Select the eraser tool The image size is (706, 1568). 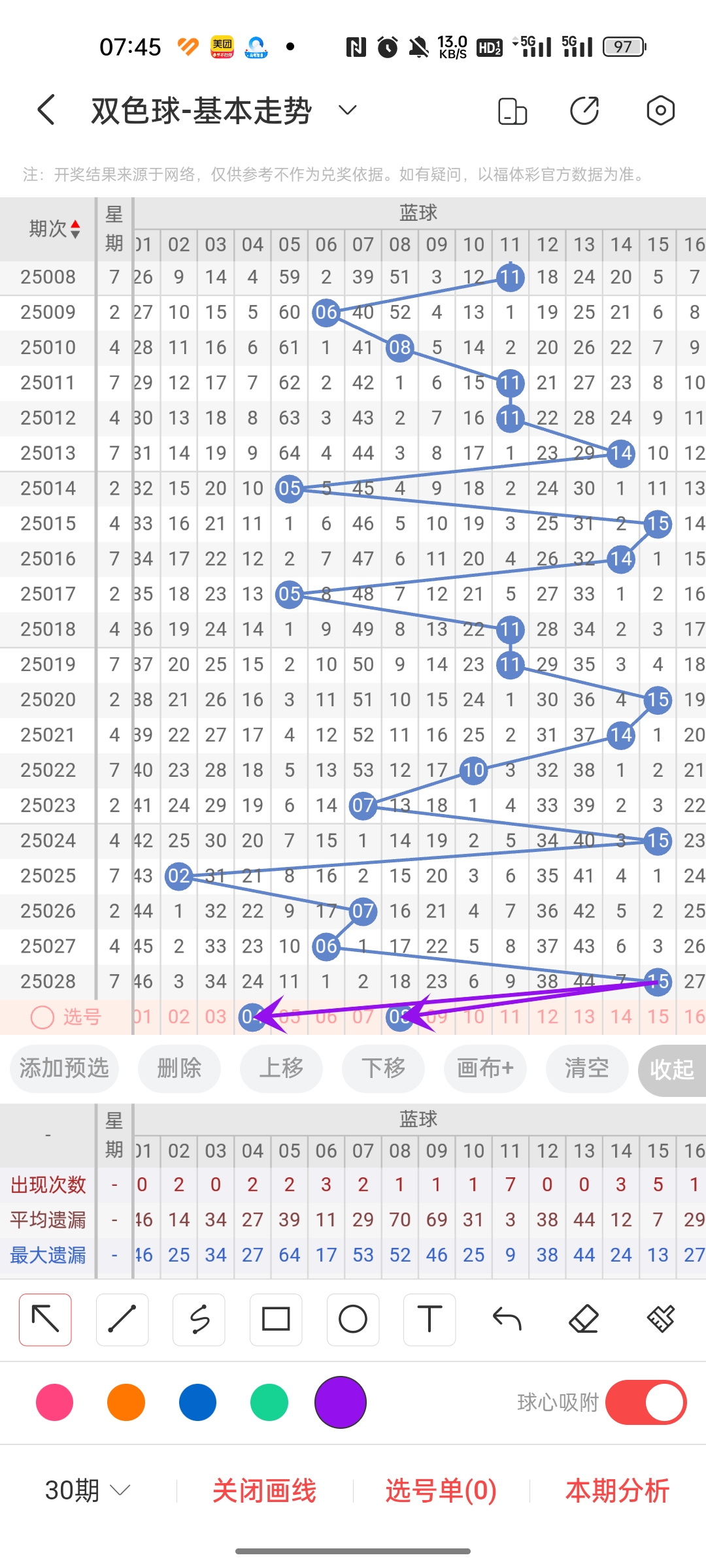point(584,1319)
